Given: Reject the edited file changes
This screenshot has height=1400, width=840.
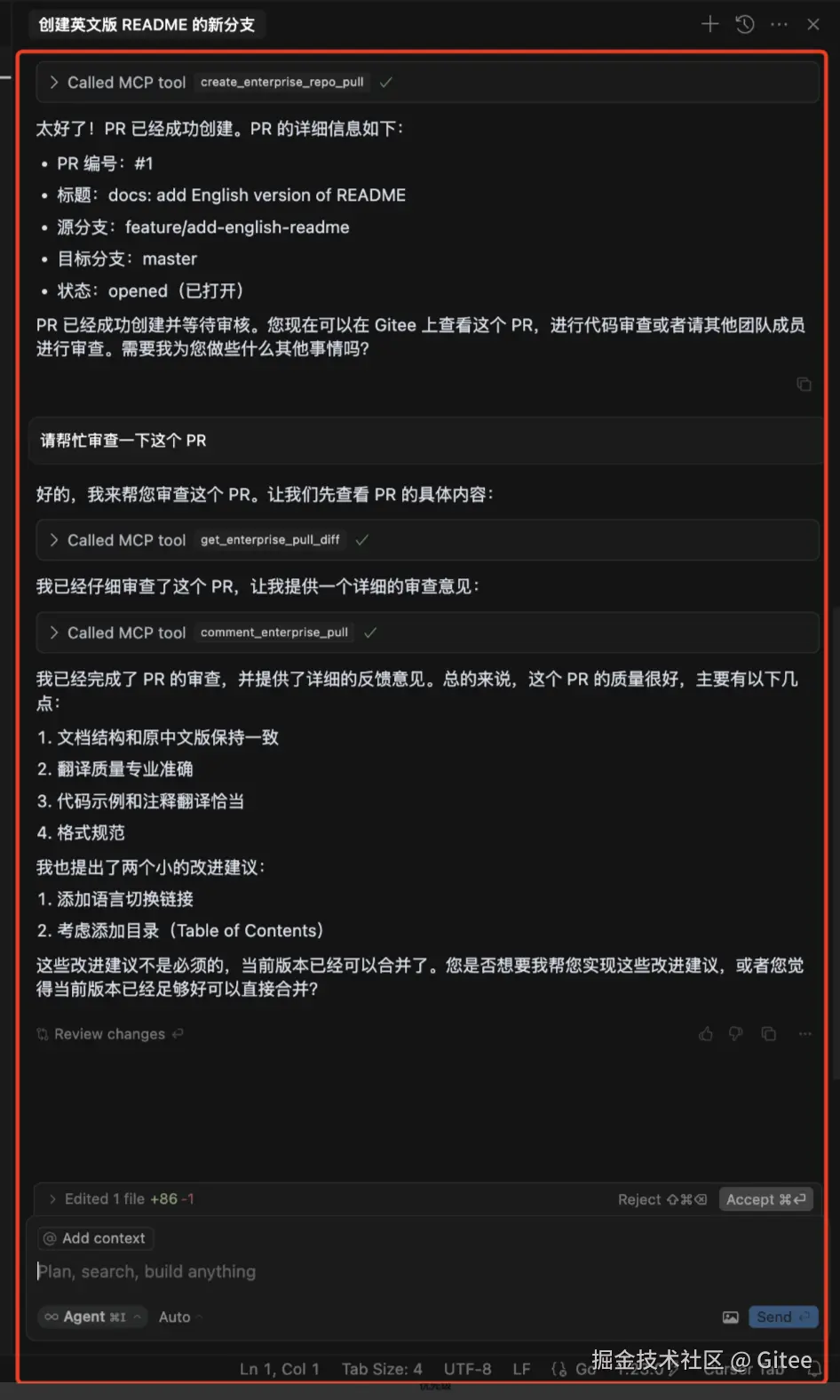Looking at the screenshot, I should coord(662,1199).
